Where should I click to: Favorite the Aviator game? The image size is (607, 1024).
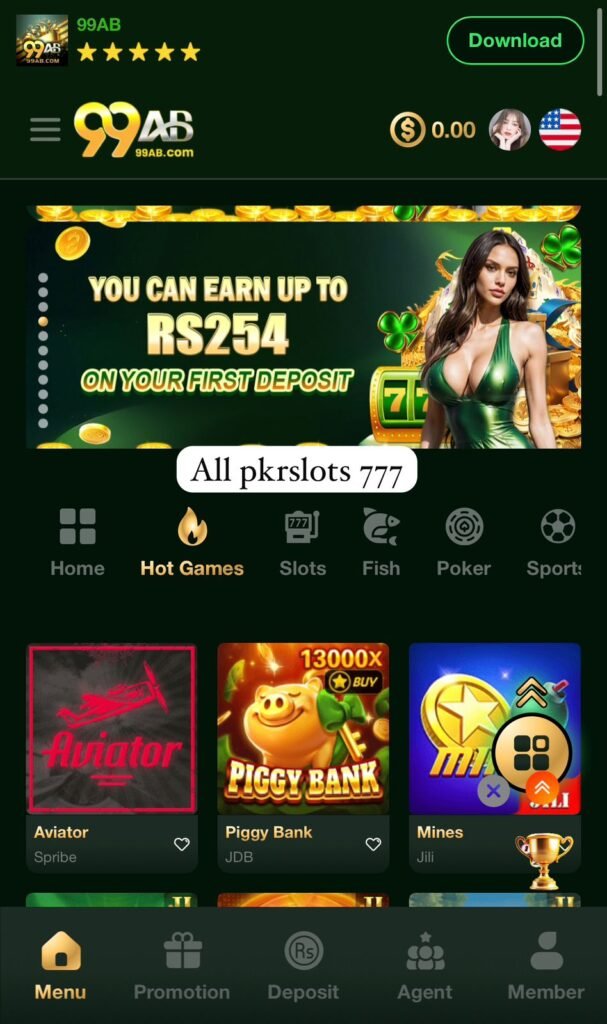coord(182,844)
